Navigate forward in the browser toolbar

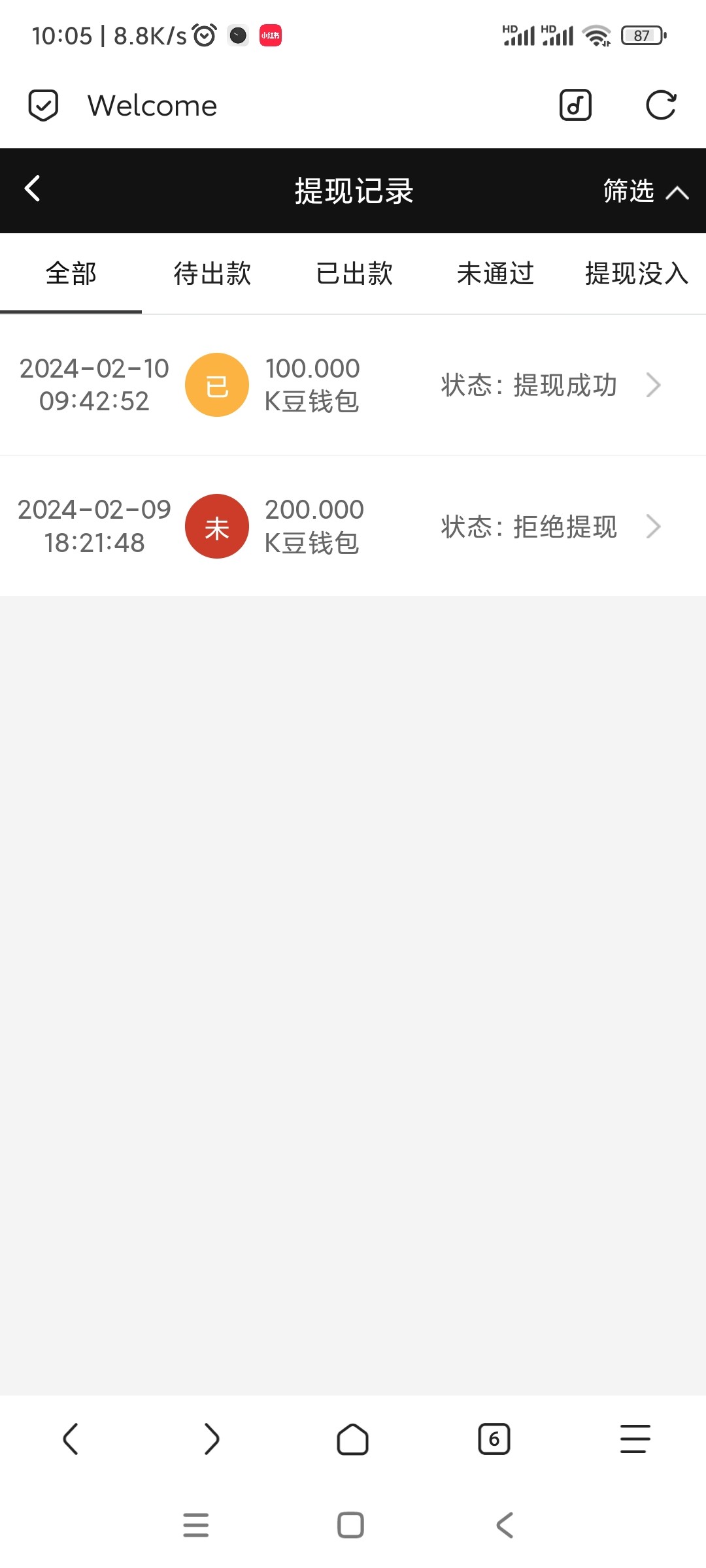[212, 1439]
